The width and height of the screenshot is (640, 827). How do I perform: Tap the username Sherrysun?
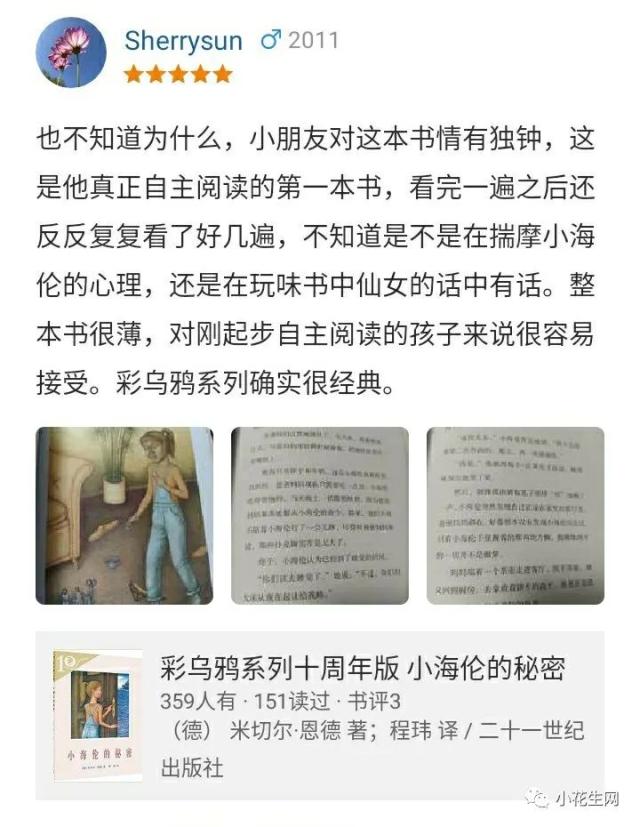pos(183,41)
